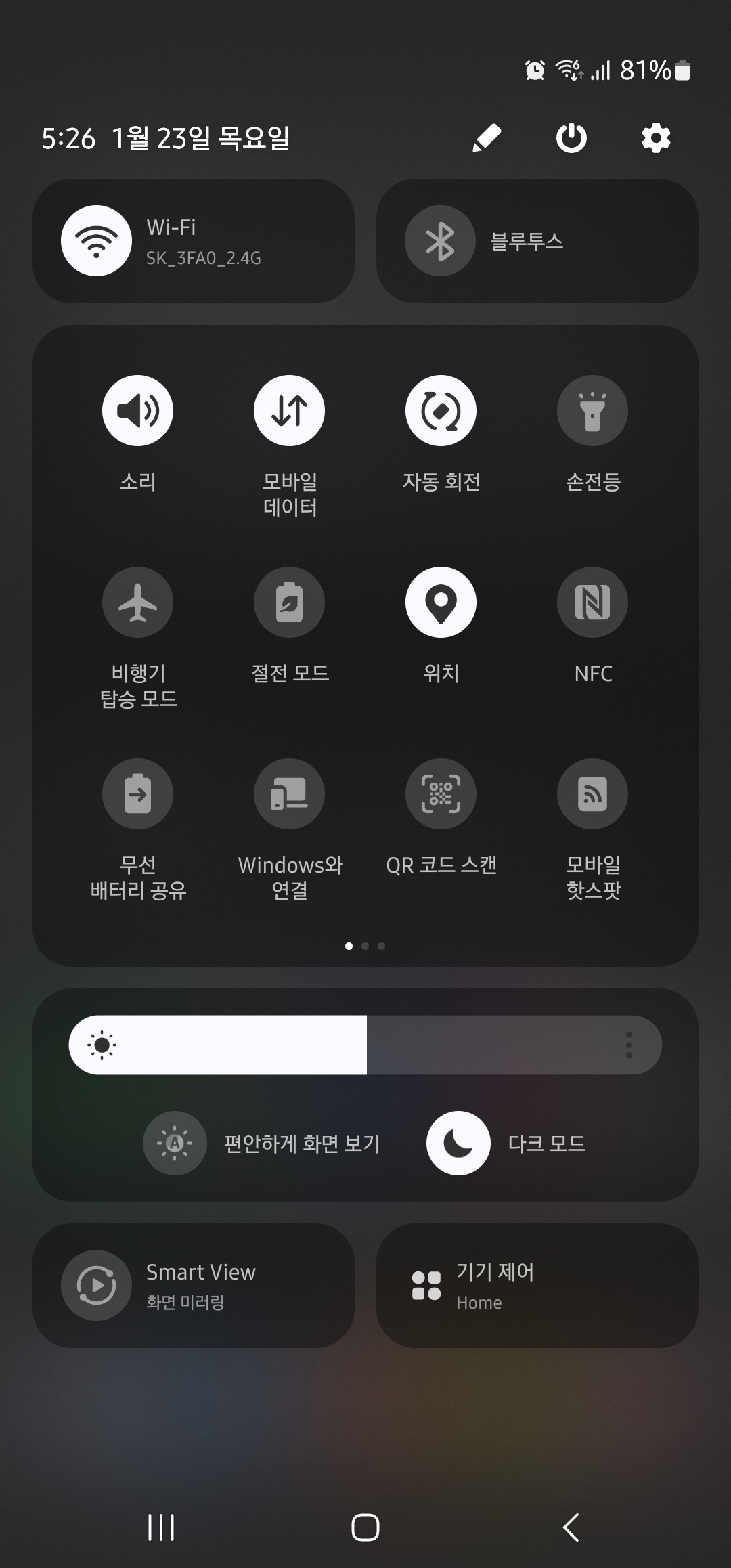Toggle NFC on
This screenshot has width=731, height=1568.
click(592, 602)
